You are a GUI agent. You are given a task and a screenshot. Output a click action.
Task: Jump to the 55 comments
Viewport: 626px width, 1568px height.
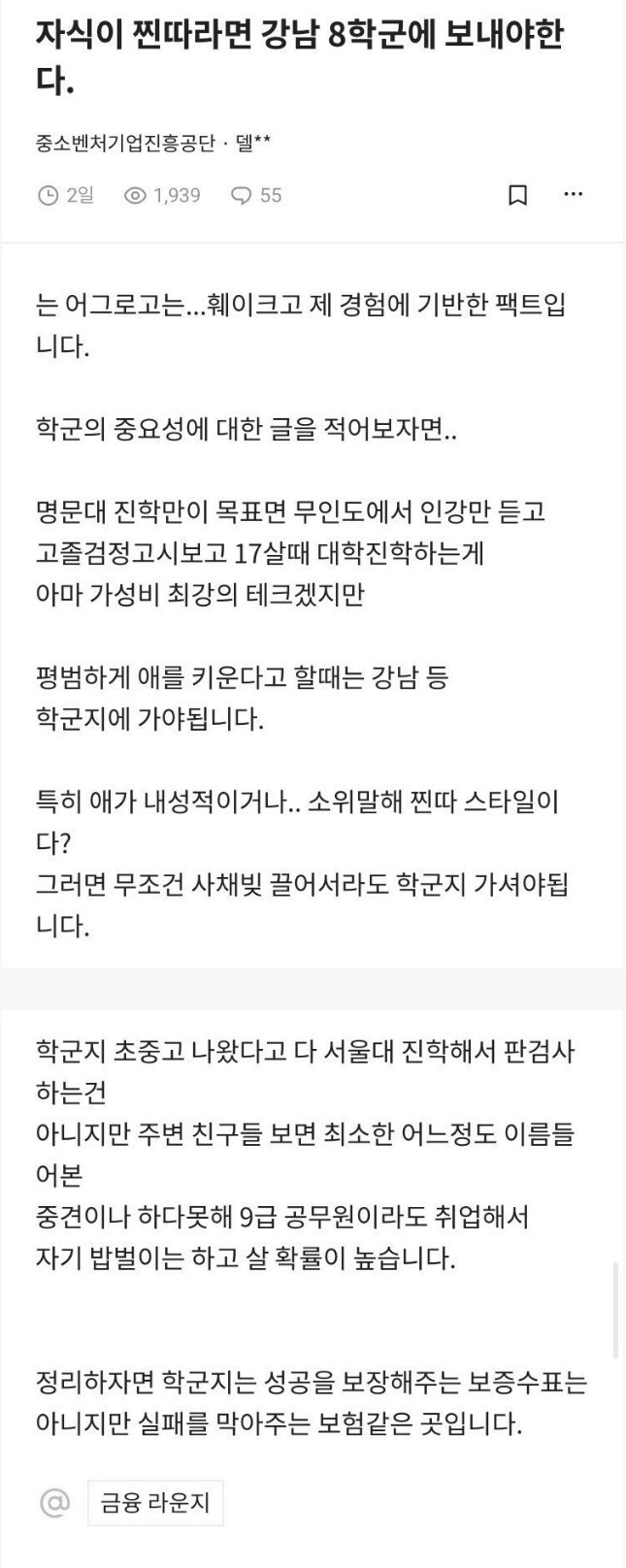coord(257,196)
